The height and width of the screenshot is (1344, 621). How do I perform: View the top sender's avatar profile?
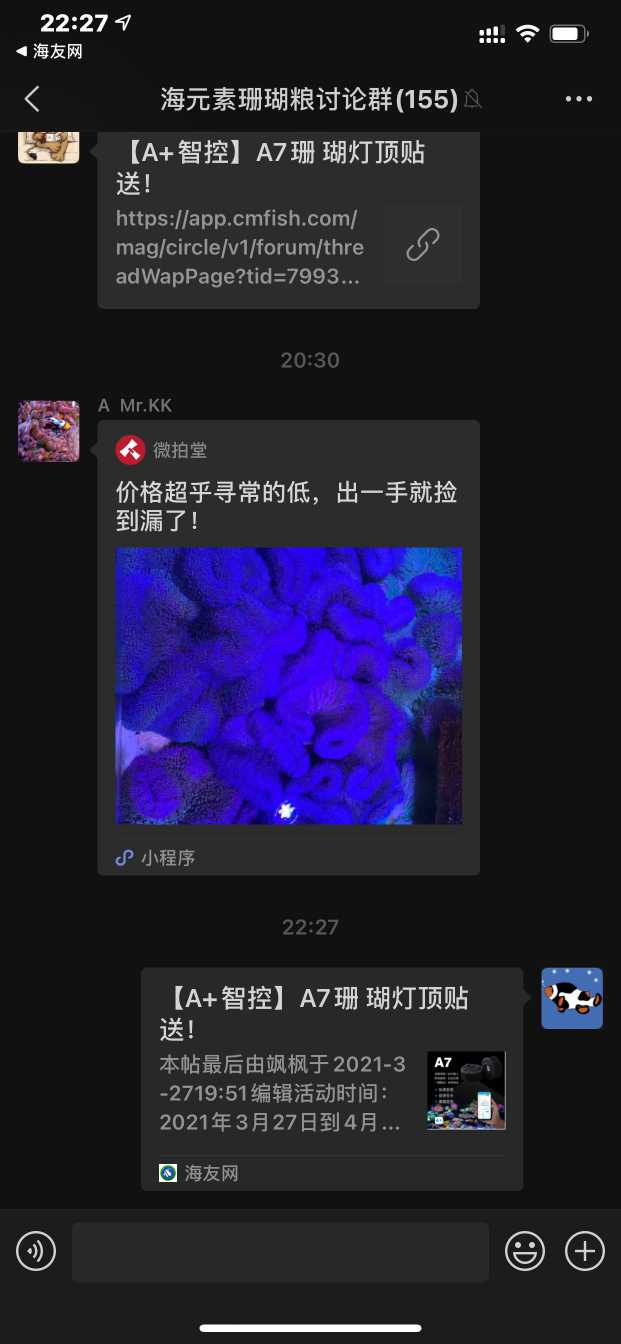pos(49,145)
